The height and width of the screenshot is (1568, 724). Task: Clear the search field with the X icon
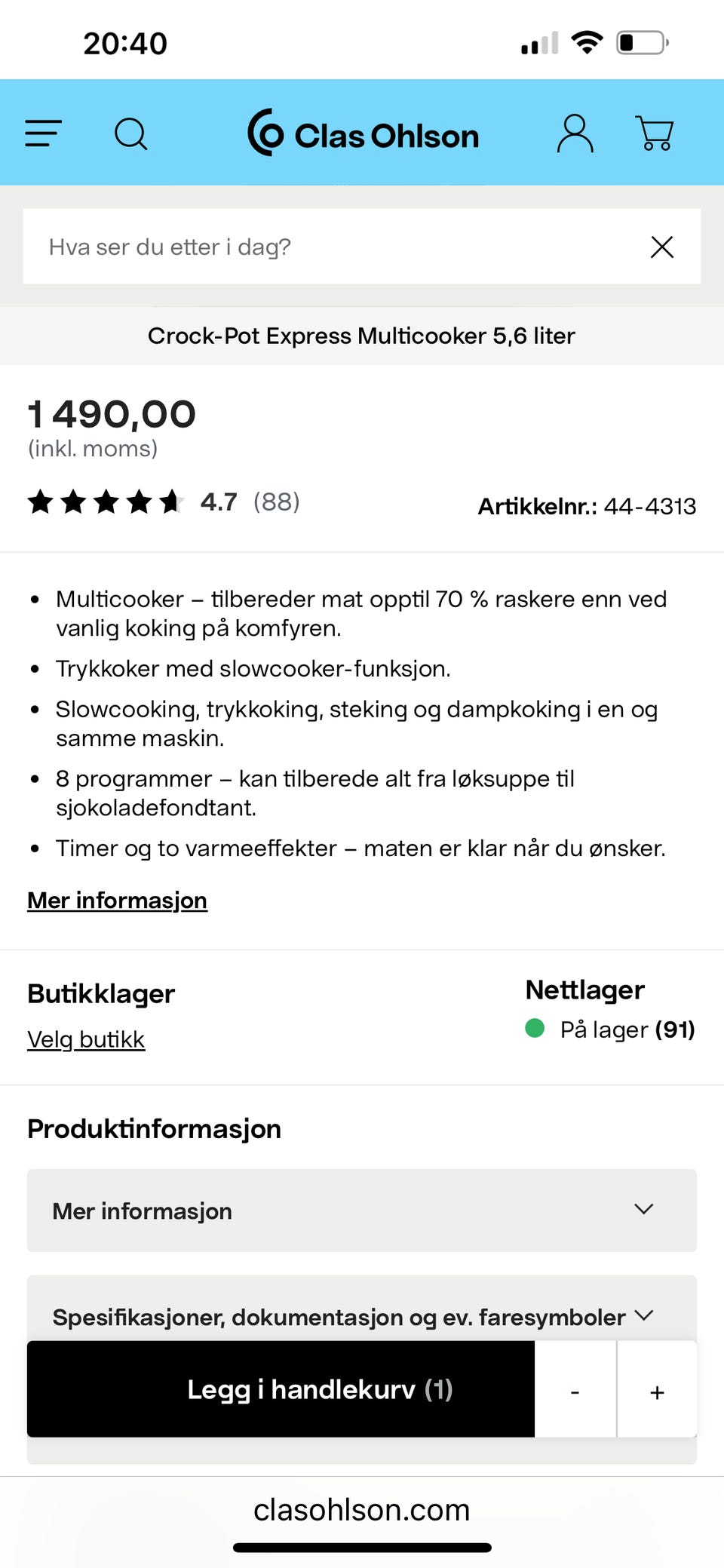coord(661,247)
